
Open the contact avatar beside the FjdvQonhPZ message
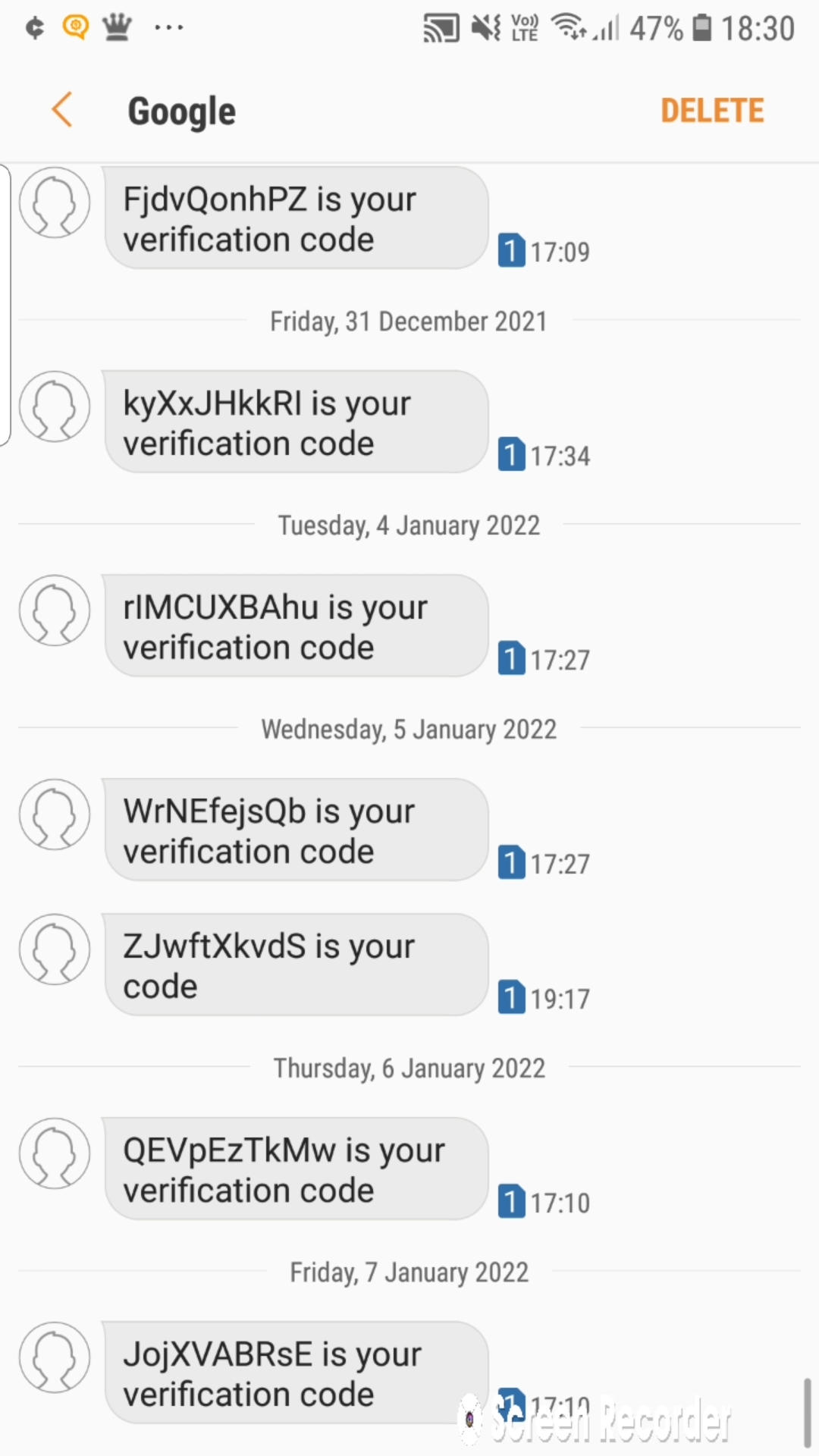point(55,203)
